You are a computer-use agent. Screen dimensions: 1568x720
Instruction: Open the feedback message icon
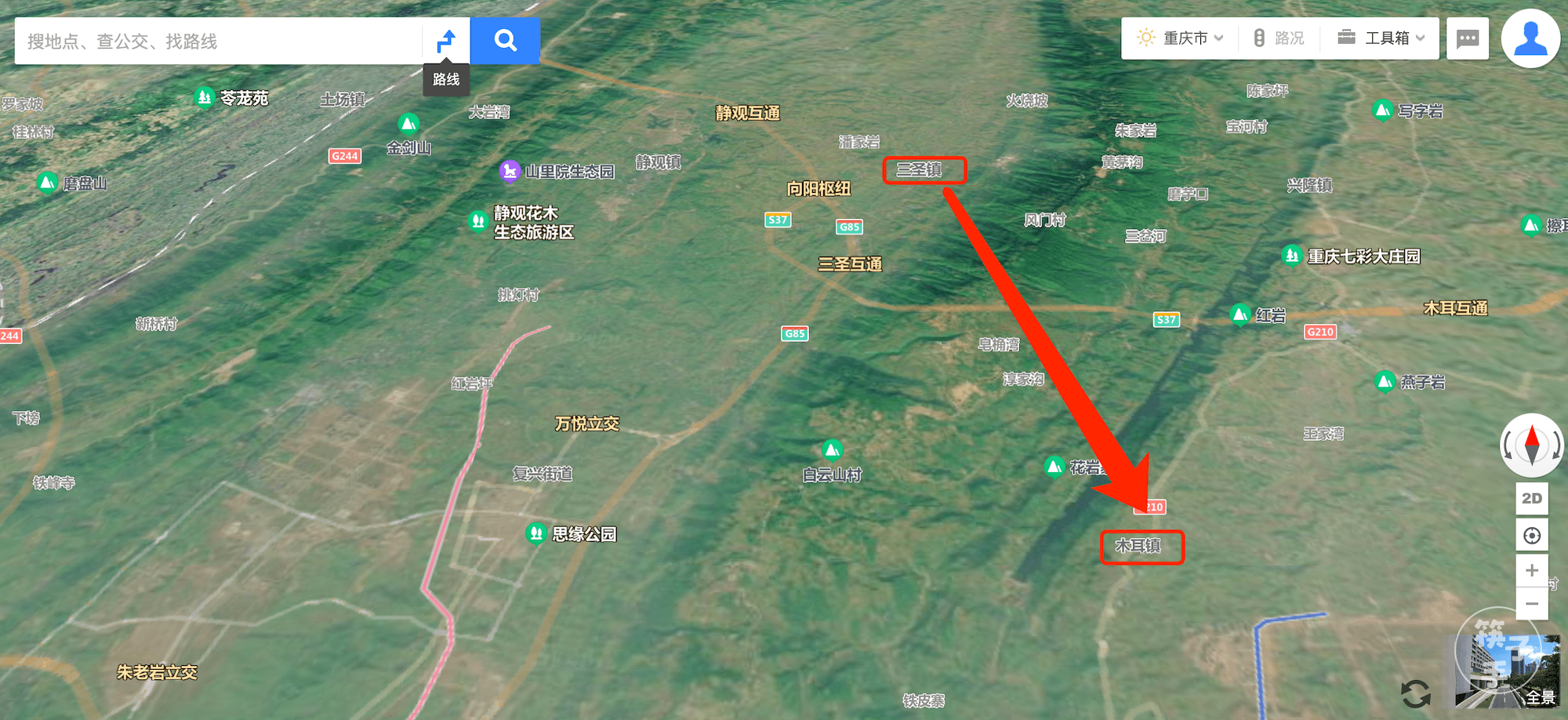point(1467,38)
